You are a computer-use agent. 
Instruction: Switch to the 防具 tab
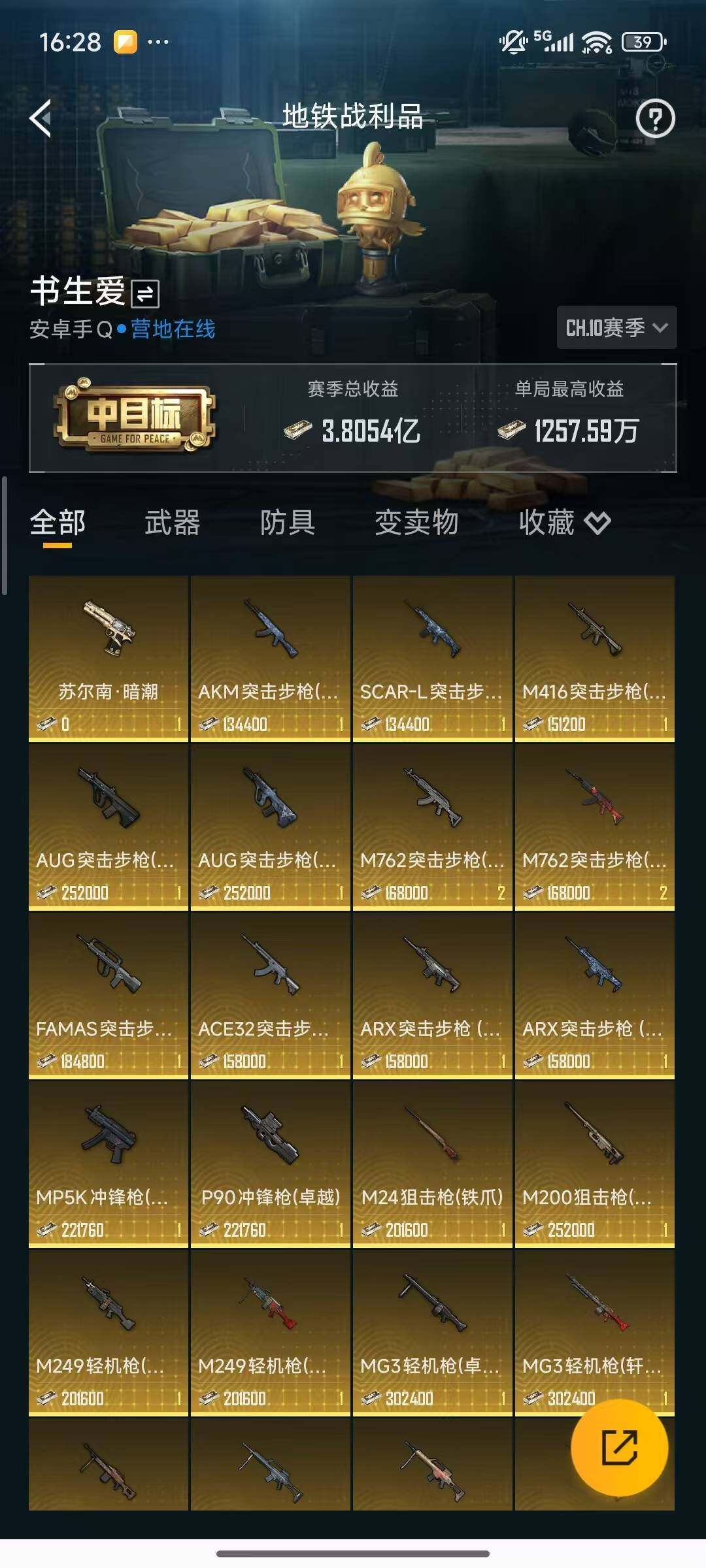(288, 523)
